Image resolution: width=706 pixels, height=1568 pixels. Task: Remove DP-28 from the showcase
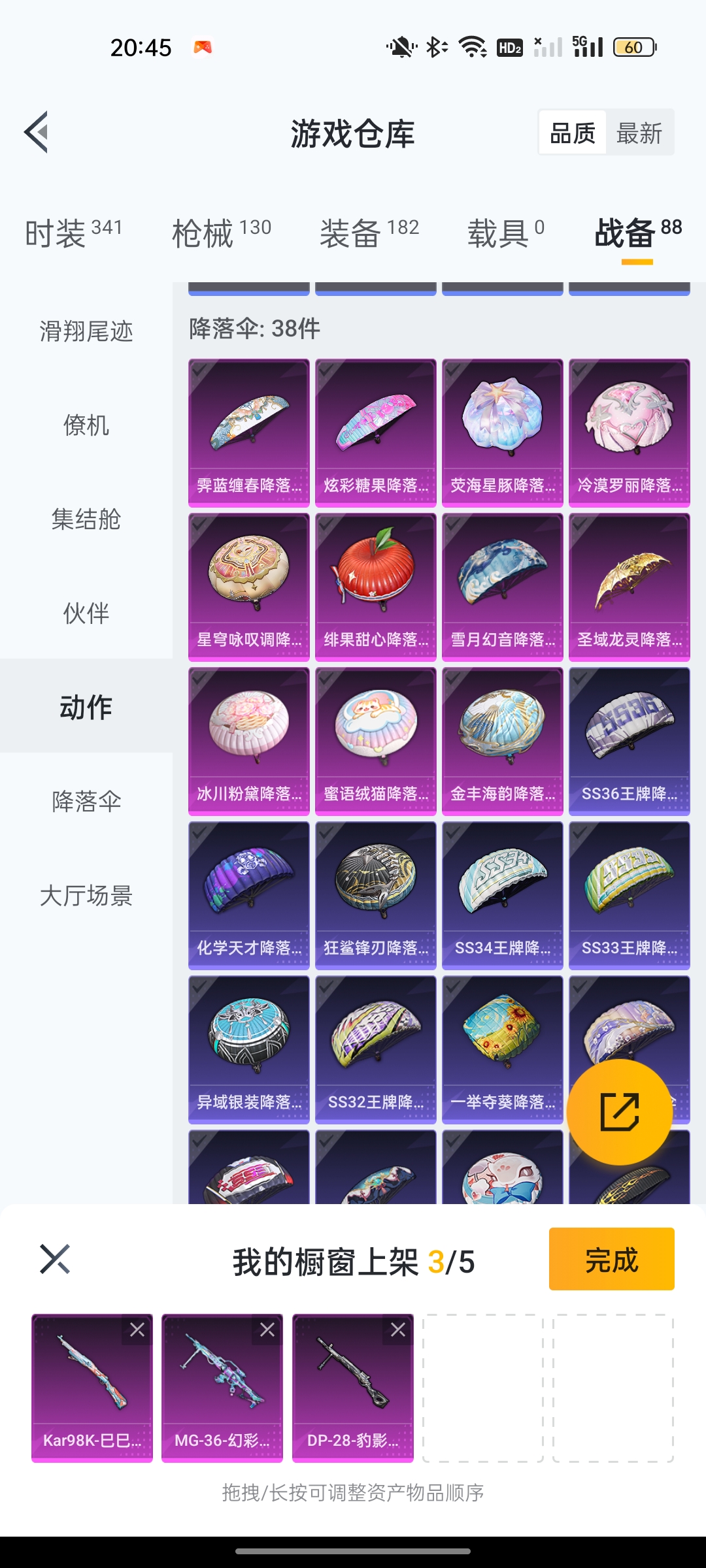click(x=398, y=1330)
